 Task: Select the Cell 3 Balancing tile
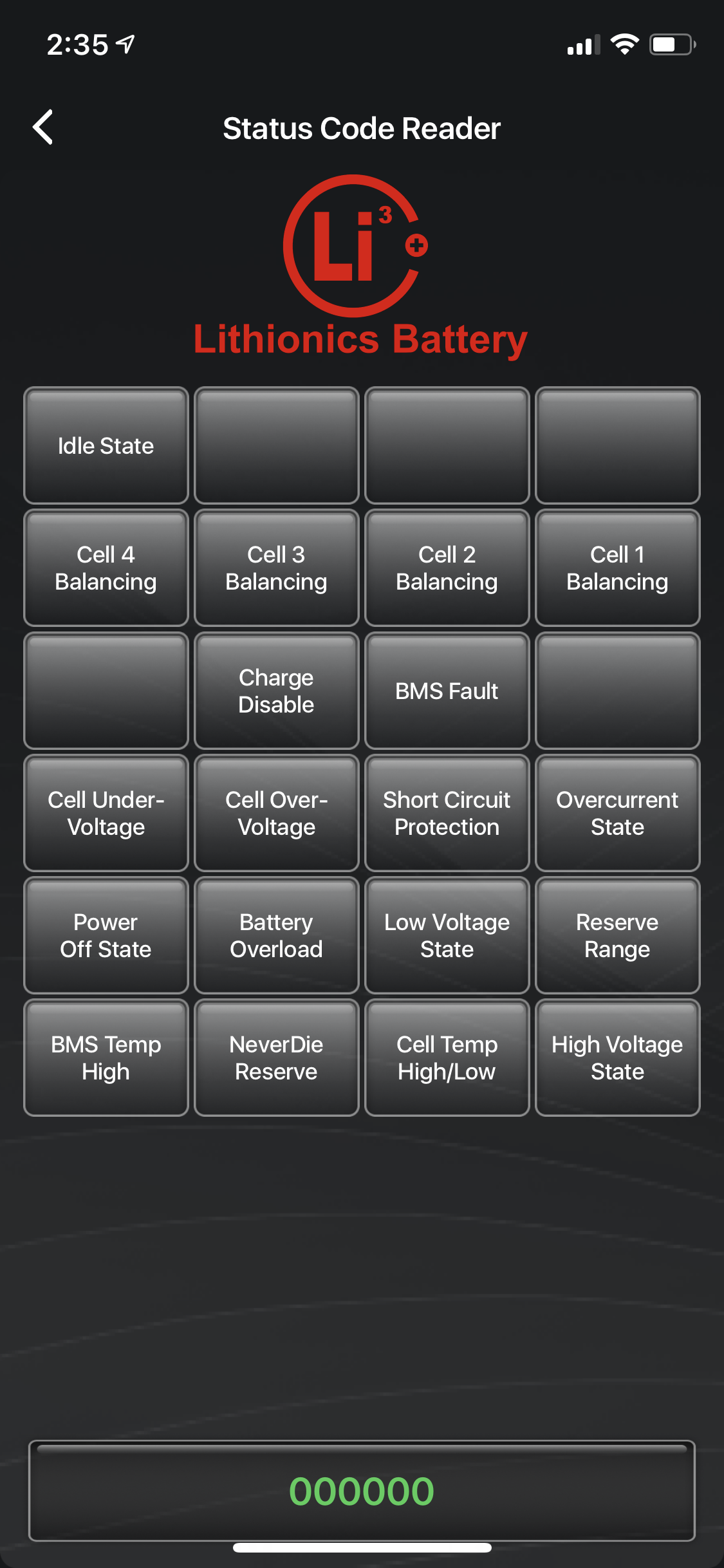277,568
